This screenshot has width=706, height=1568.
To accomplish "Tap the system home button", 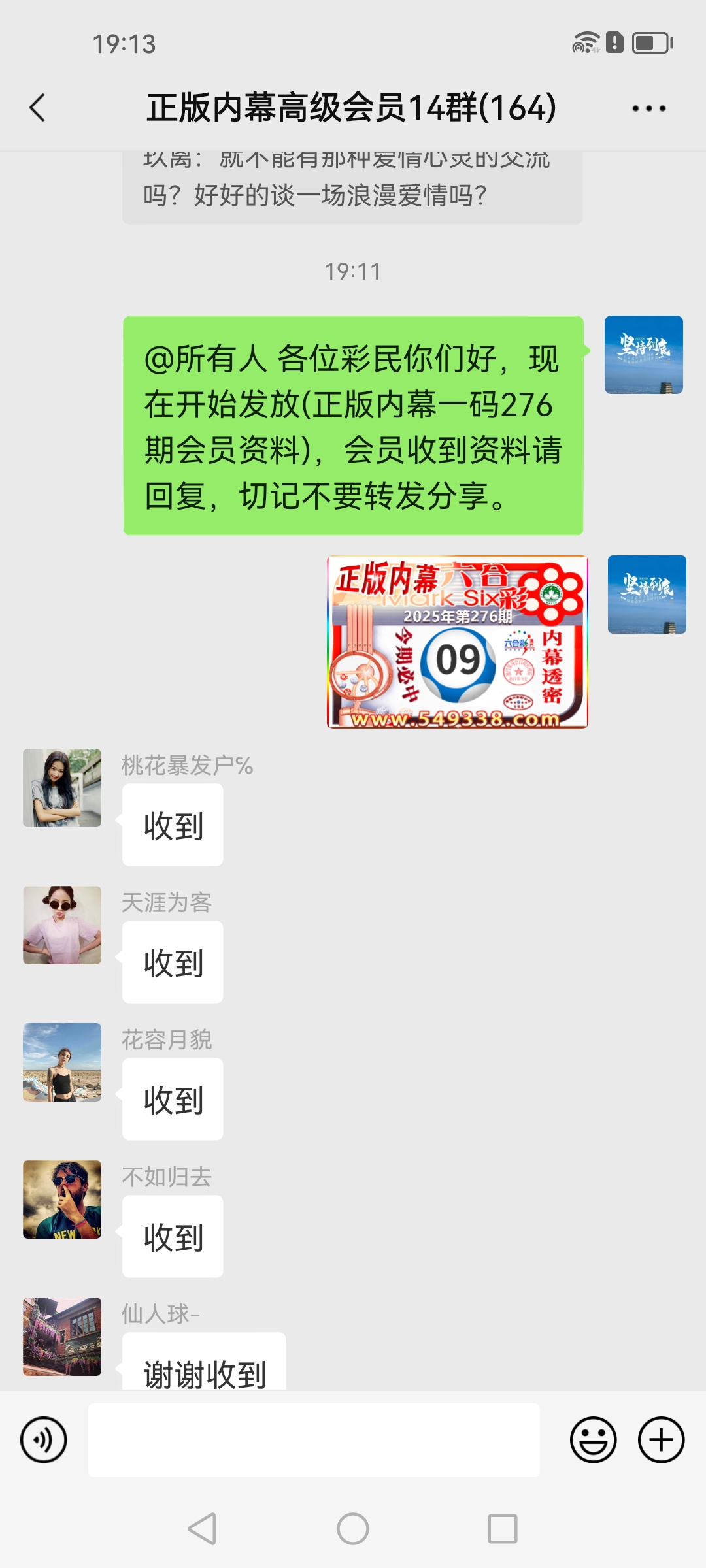I will click(353, 1529).
